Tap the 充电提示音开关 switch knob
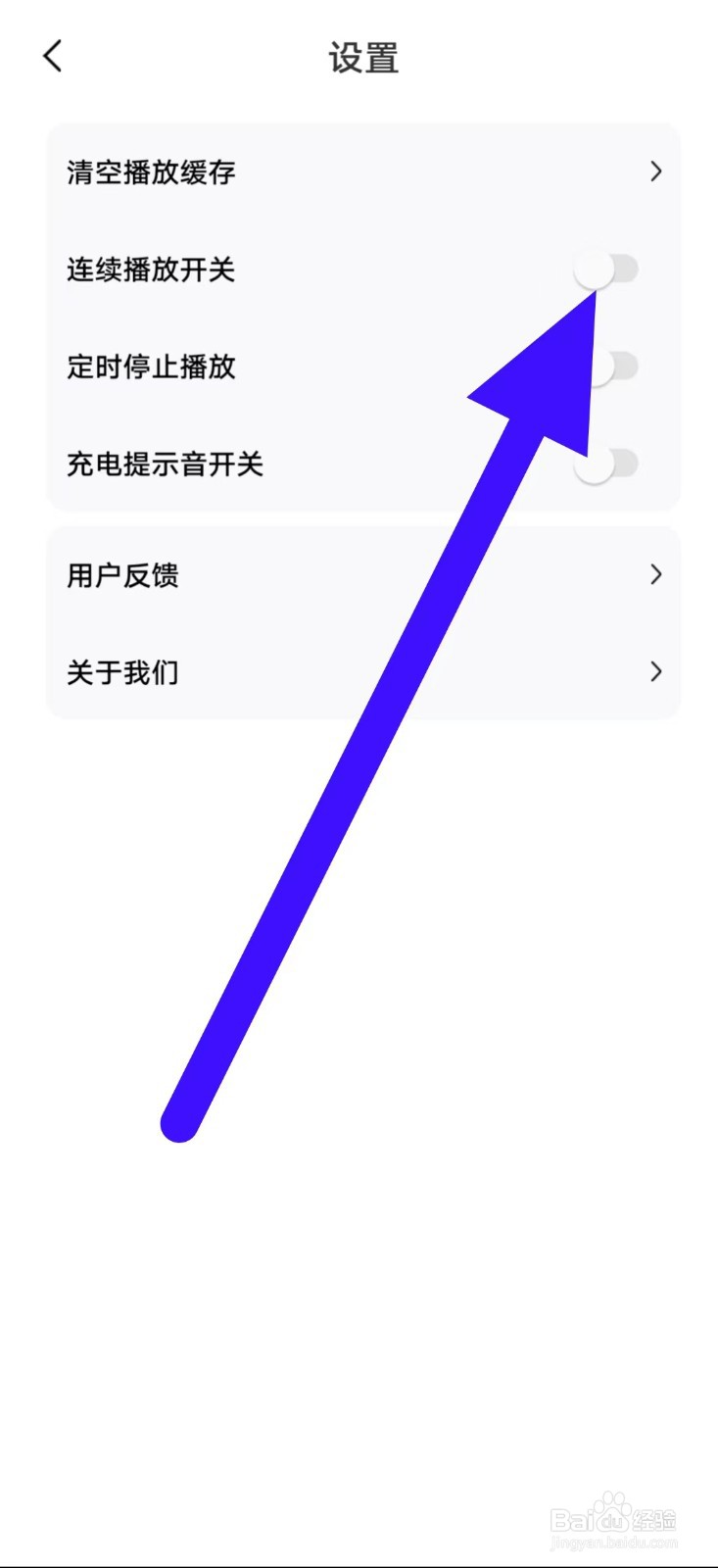Image resolution: width=718 pixels, height=1568 pixels. tap(595, 465)
